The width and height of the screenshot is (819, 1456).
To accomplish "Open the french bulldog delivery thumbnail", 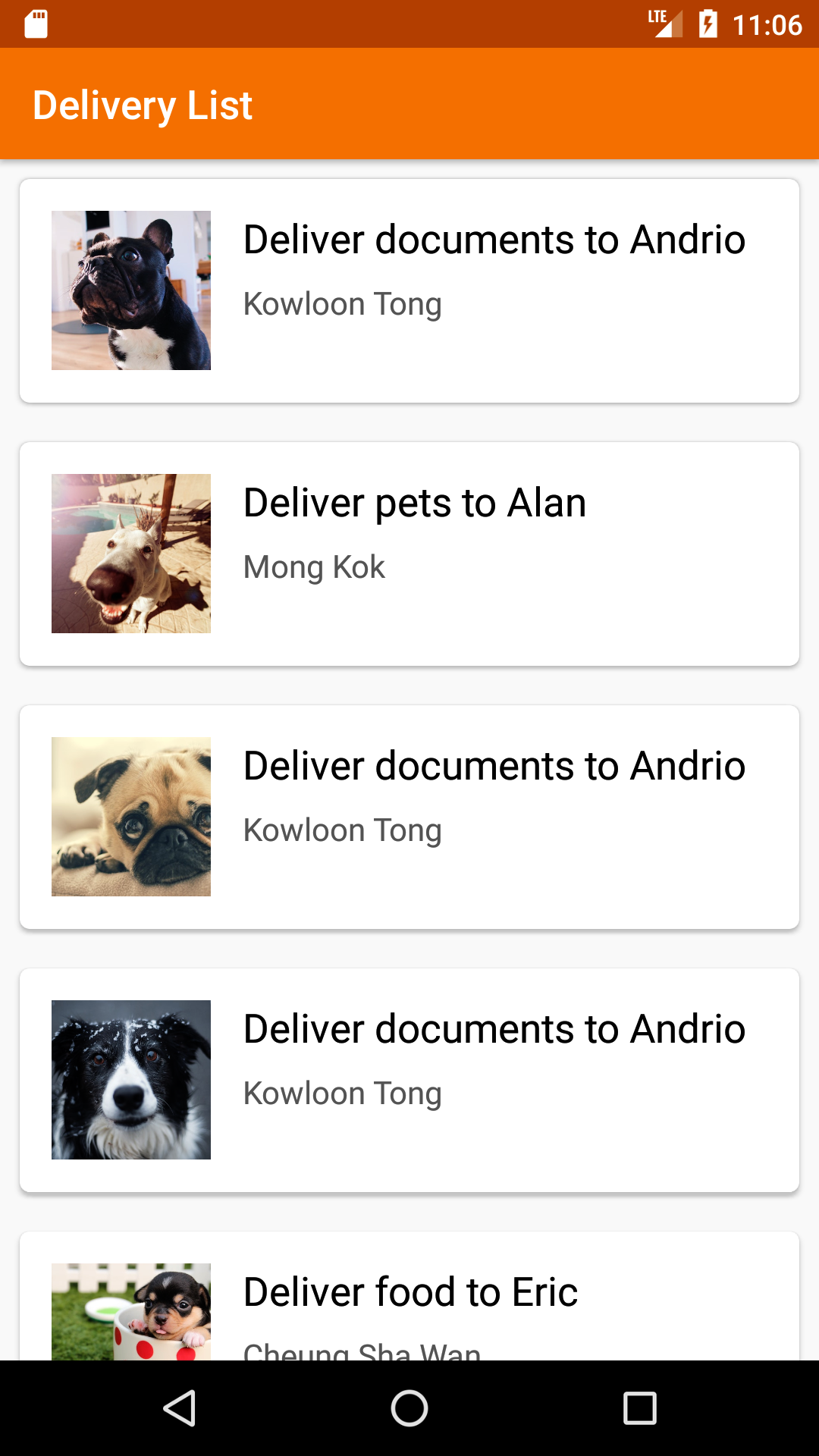I will pyautogui.click(x=130, y=290).
